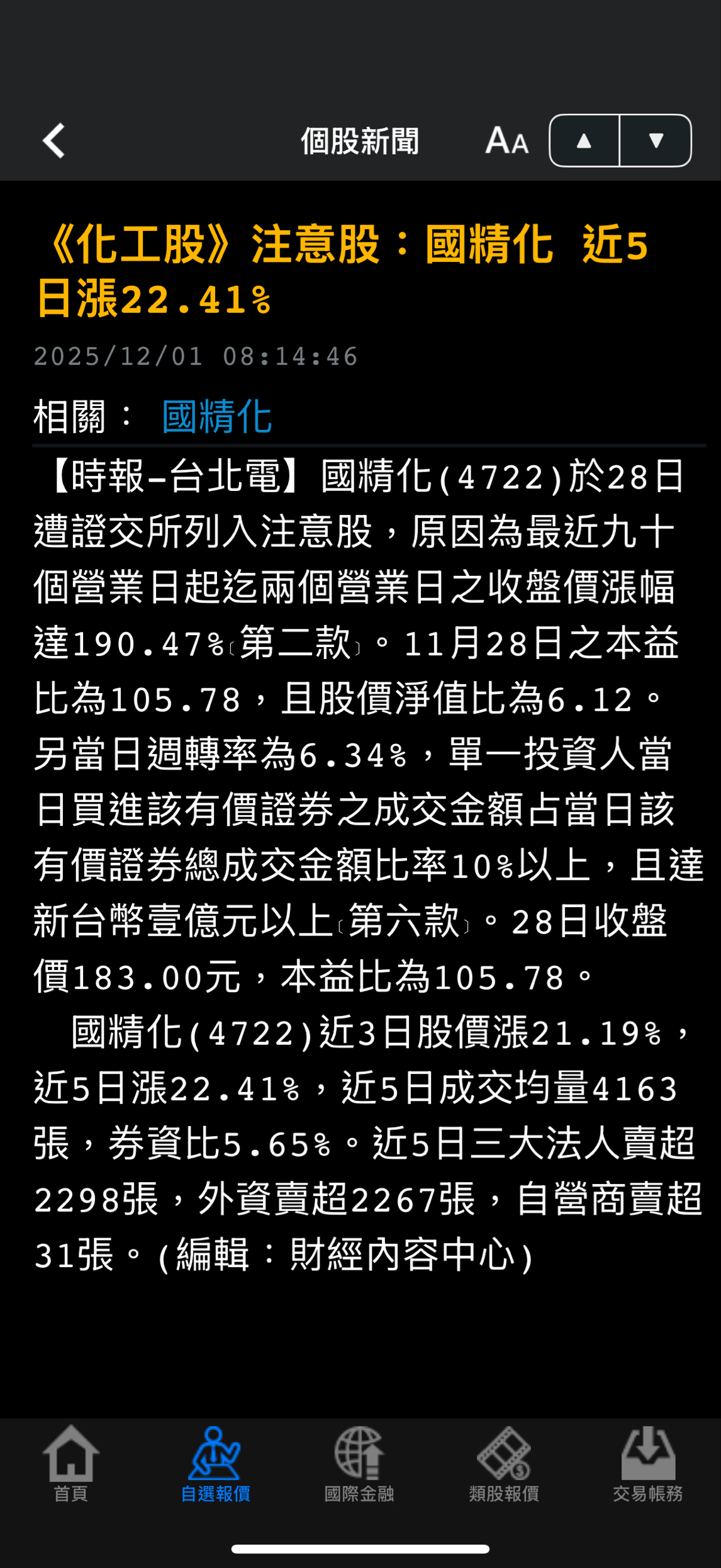The width and height of the screenshot is (721, 1568).
Task: Go to the next news article
Action: pos(656,140)
